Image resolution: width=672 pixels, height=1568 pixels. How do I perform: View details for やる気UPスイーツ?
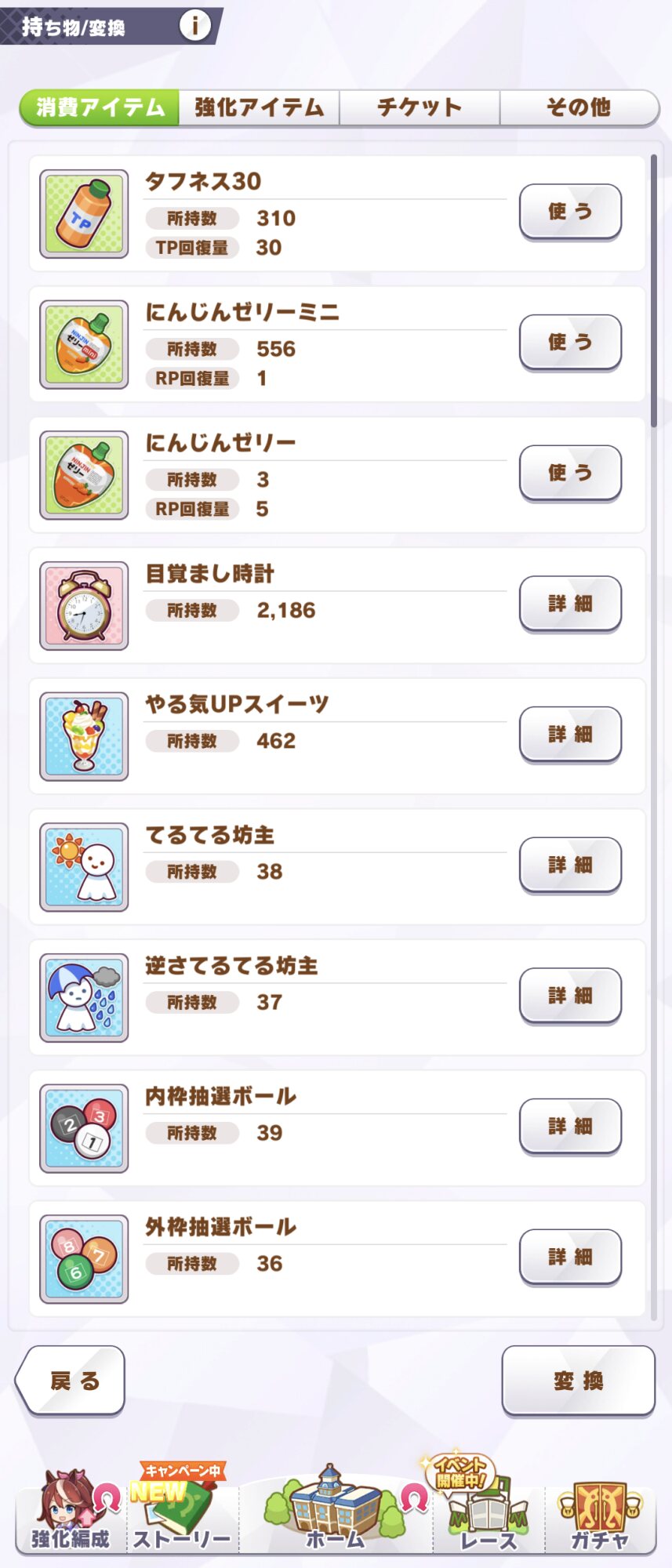(570, 735)
